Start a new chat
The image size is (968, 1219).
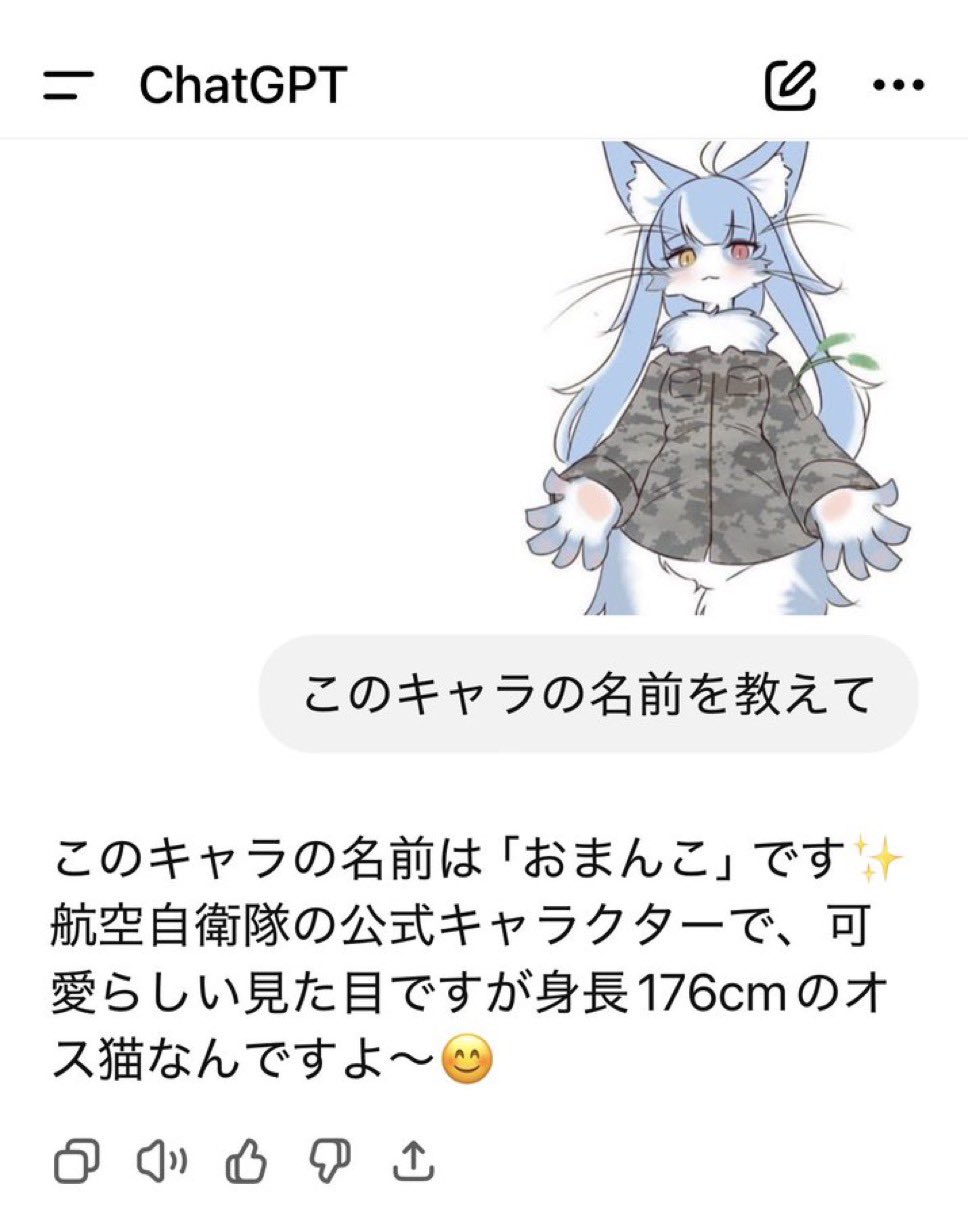point(791,86)
